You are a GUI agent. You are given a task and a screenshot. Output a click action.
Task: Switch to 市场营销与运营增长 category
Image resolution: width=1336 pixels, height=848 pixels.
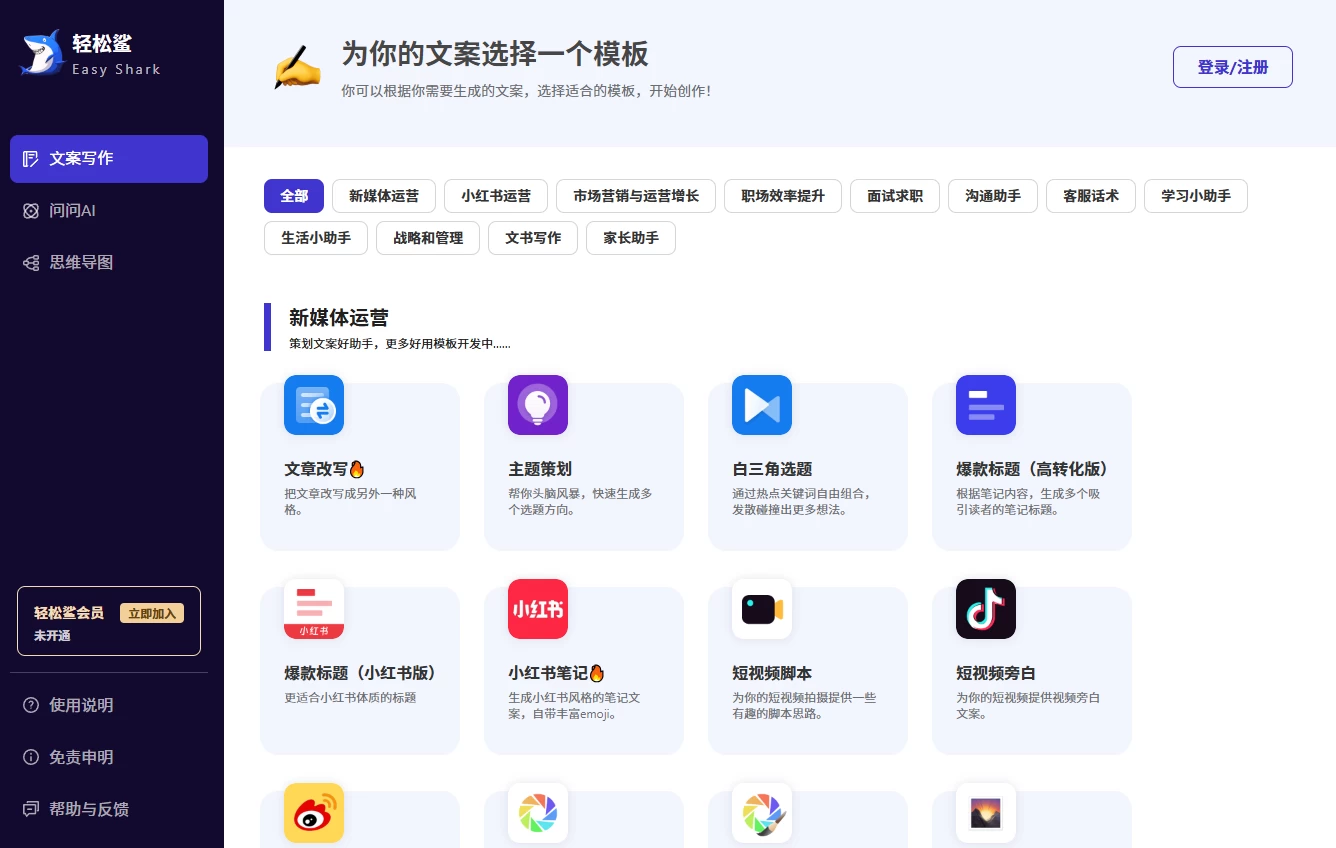pyautogui.click(x=635, y=196)
